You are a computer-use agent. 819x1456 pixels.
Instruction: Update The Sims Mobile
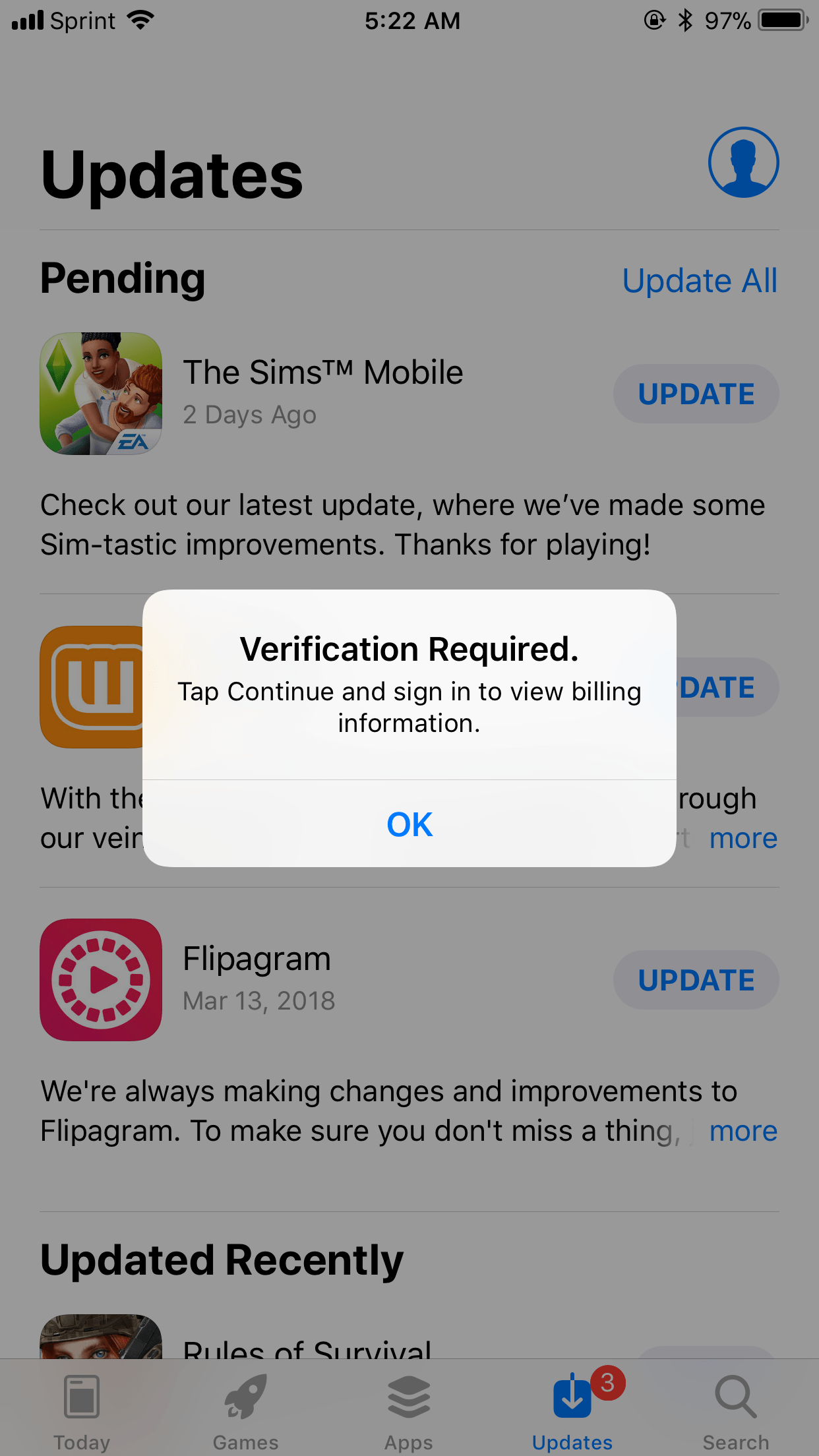696,394
